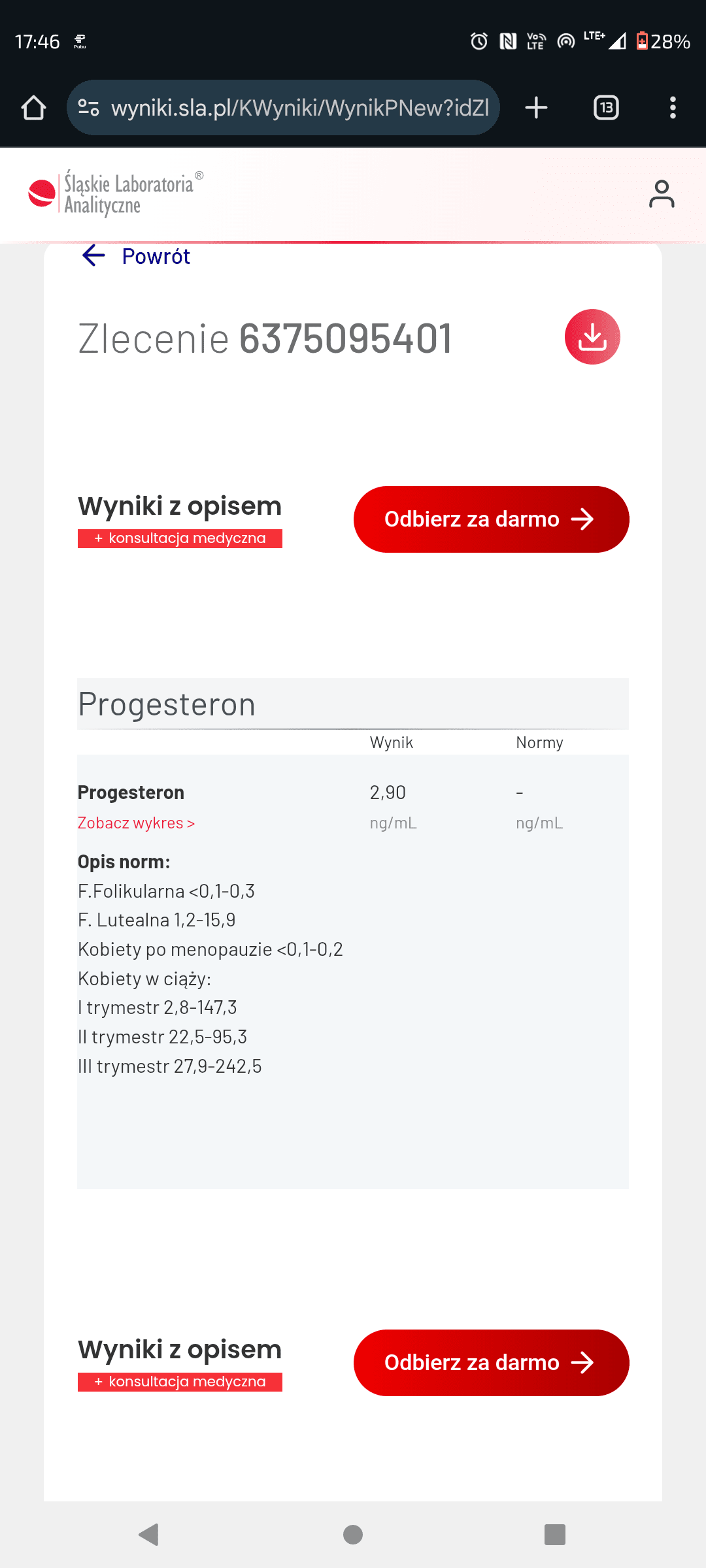
Task: Open the browser overflow menu
Action: click(x=673, y=108)
